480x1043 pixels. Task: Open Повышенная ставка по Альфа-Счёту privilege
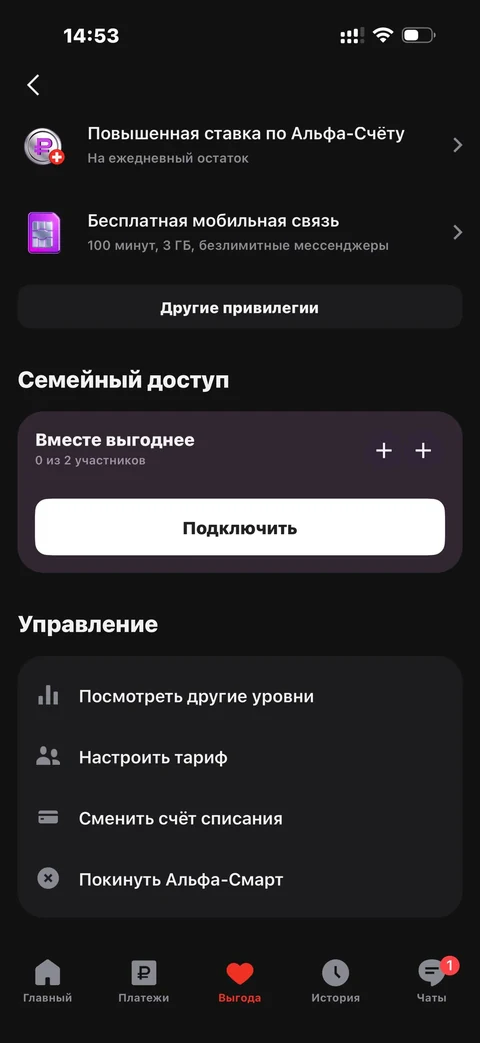click(x=240, y=145)
